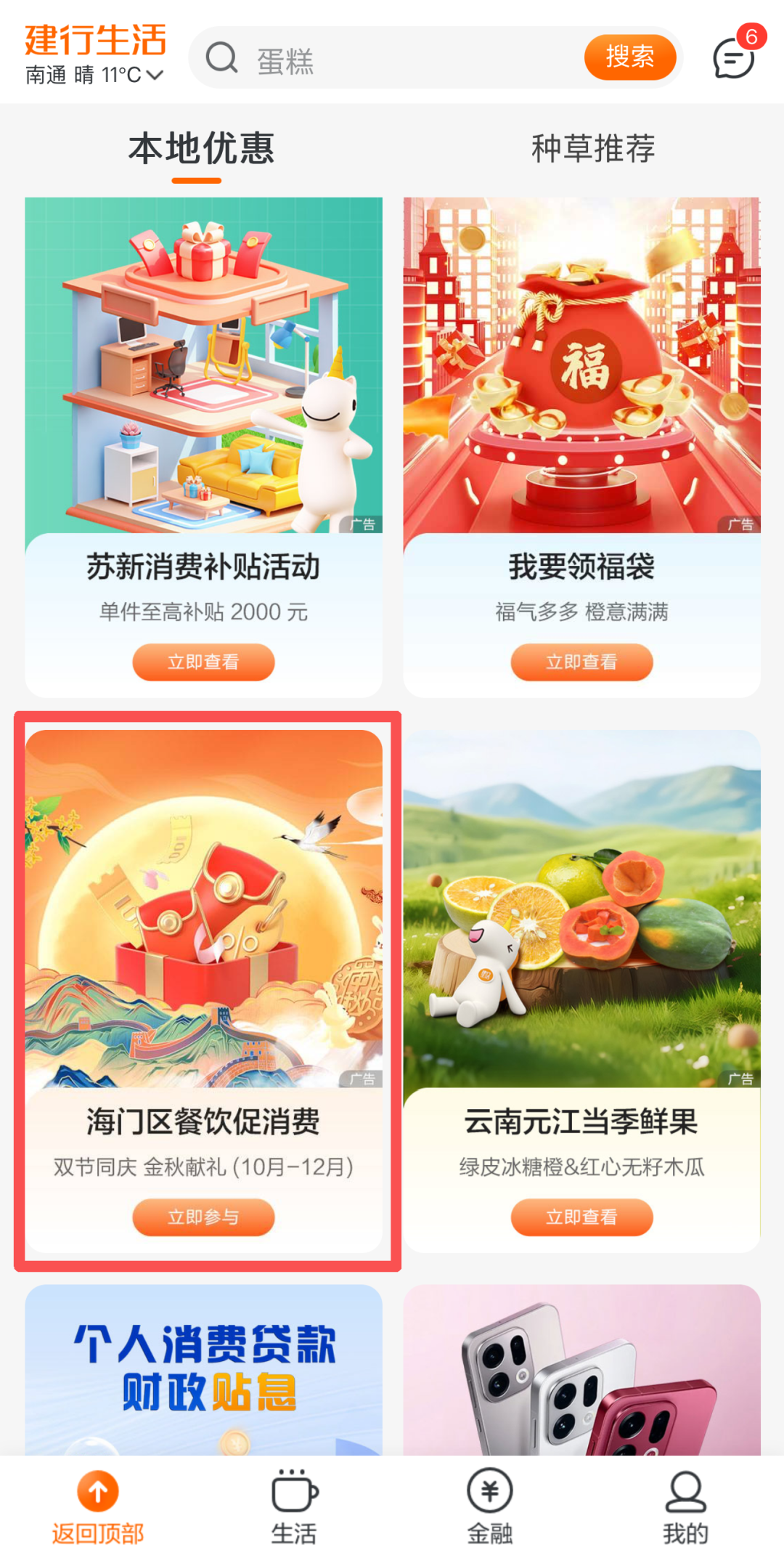
Task: Tap 立即查看 under 苏新消费补贴活动
Action: pos(203,662)
